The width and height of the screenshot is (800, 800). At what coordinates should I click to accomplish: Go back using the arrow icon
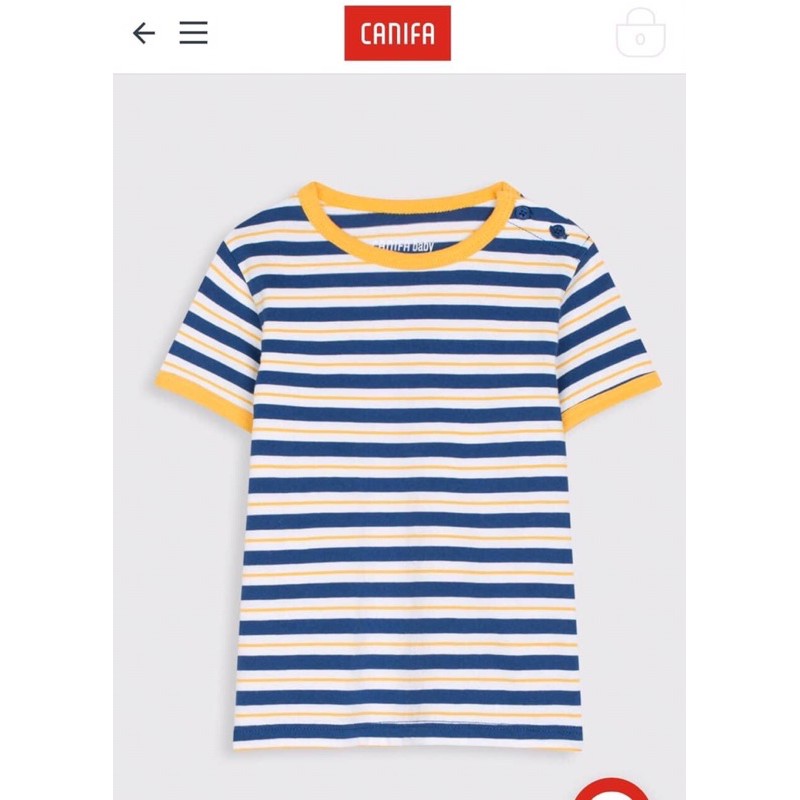(x=144, y=33)
